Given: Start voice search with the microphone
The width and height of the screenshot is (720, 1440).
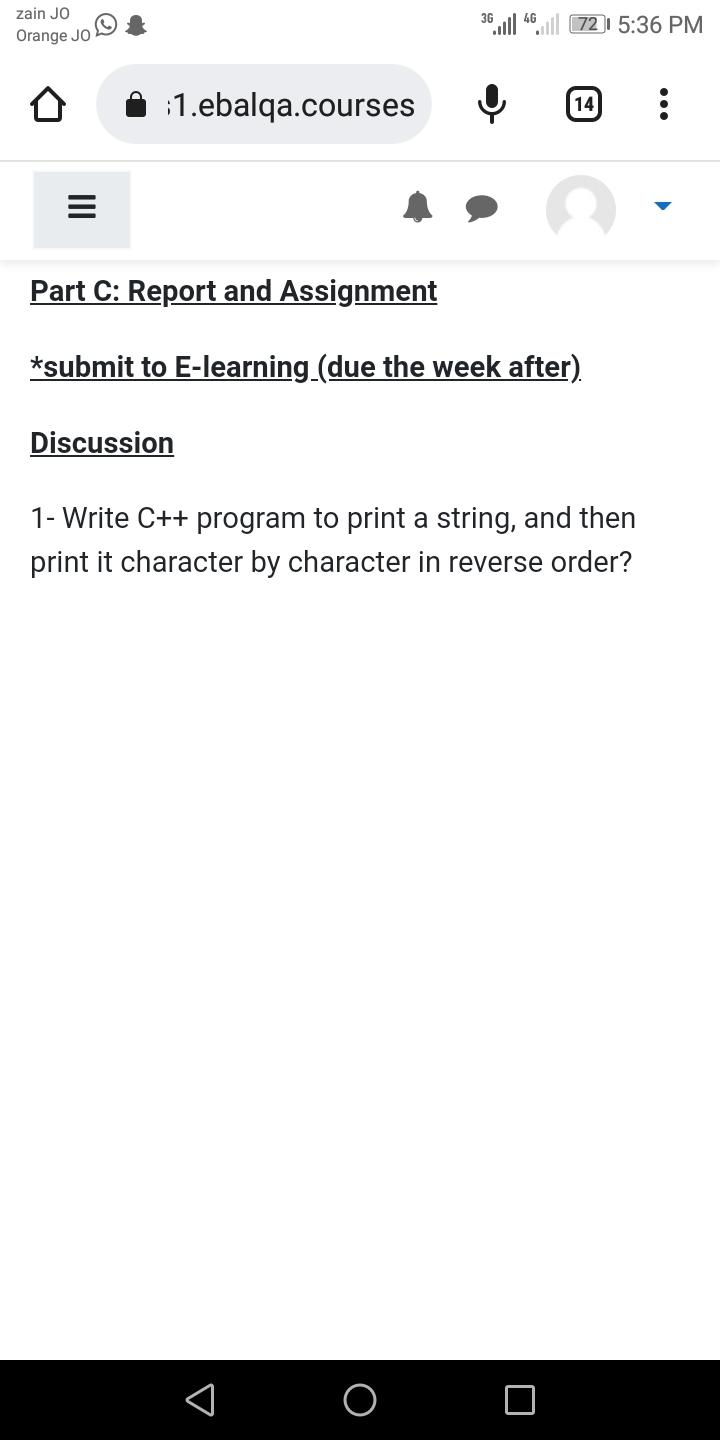Looking at the screenshot, I should pos(491,104).
